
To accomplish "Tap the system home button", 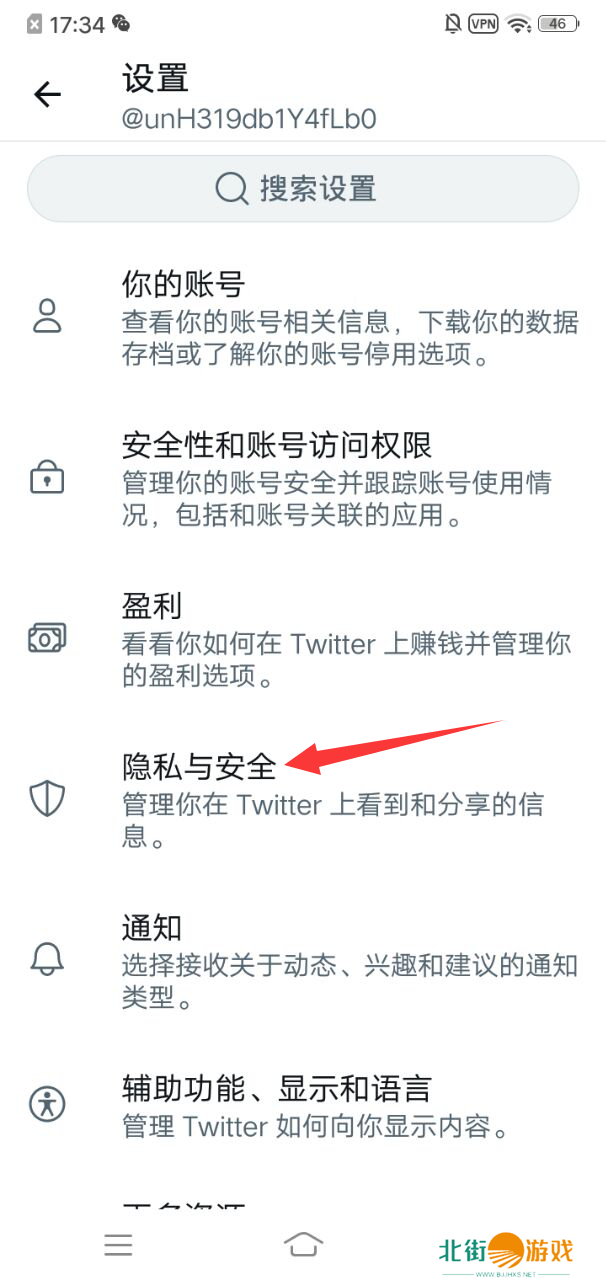I will coord(303,1243).
